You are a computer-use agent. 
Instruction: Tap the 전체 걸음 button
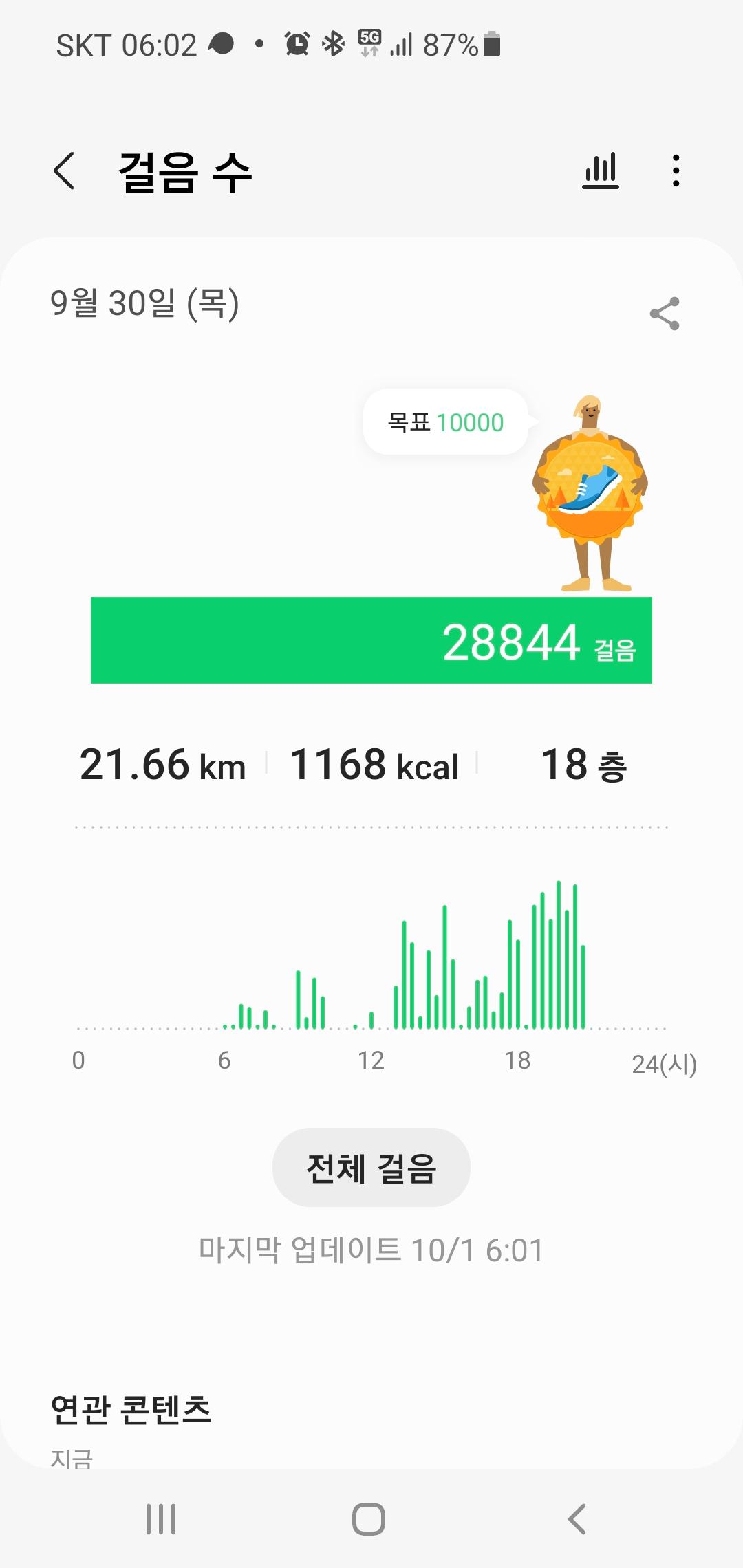(x=371, y=1168)
